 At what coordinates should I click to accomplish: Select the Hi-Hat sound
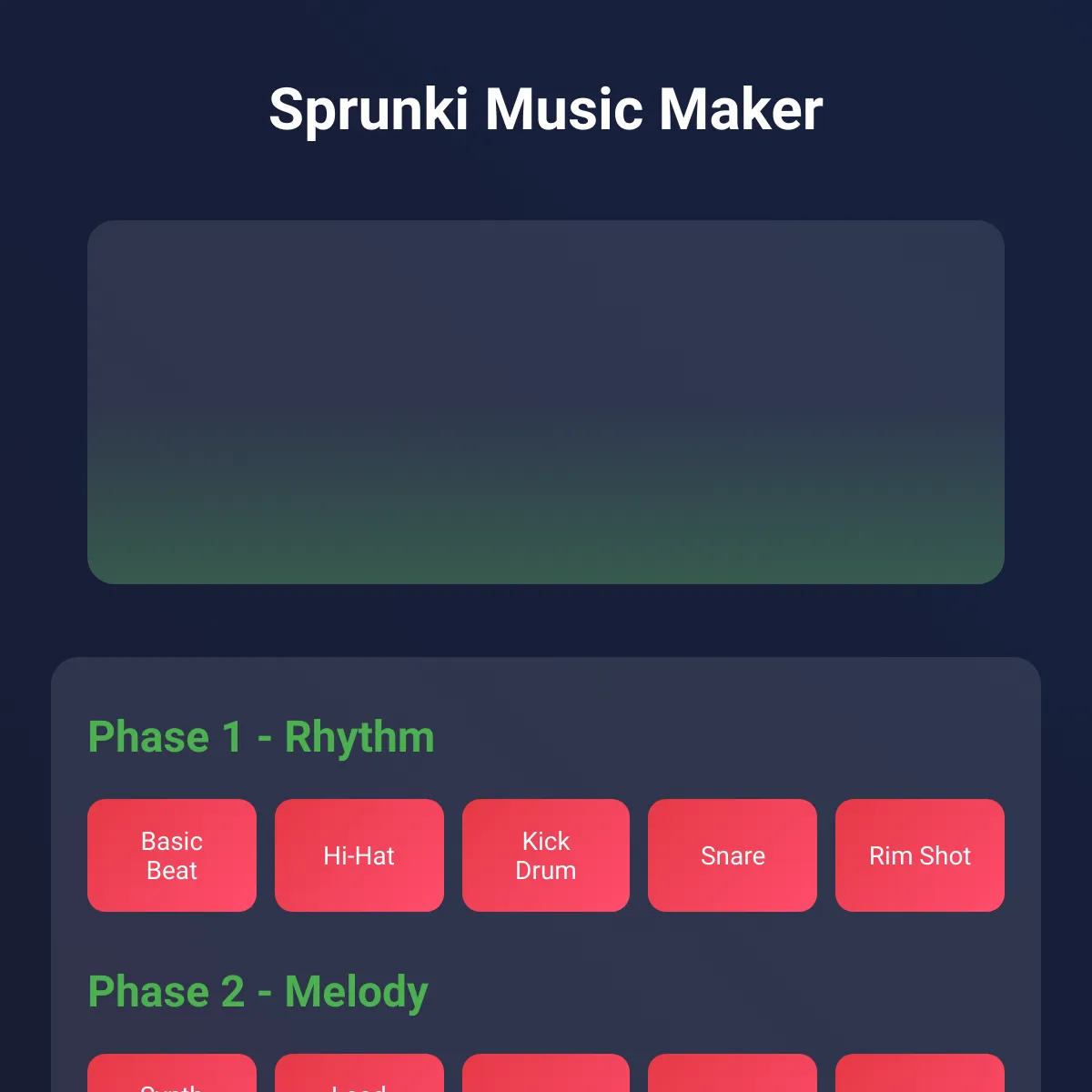[x=359, y=855]
